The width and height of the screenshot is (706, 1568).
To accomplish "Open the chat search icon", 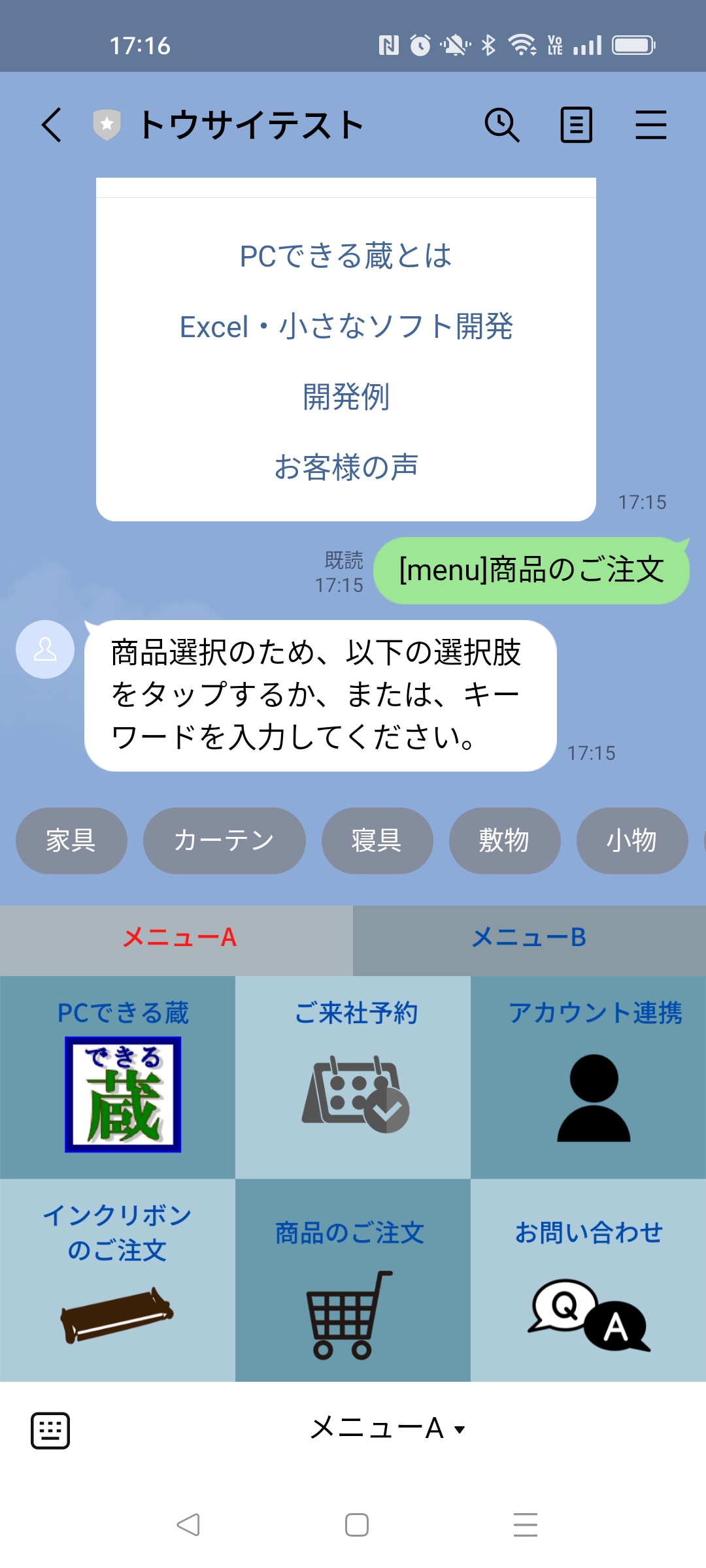I will point(501,124).
